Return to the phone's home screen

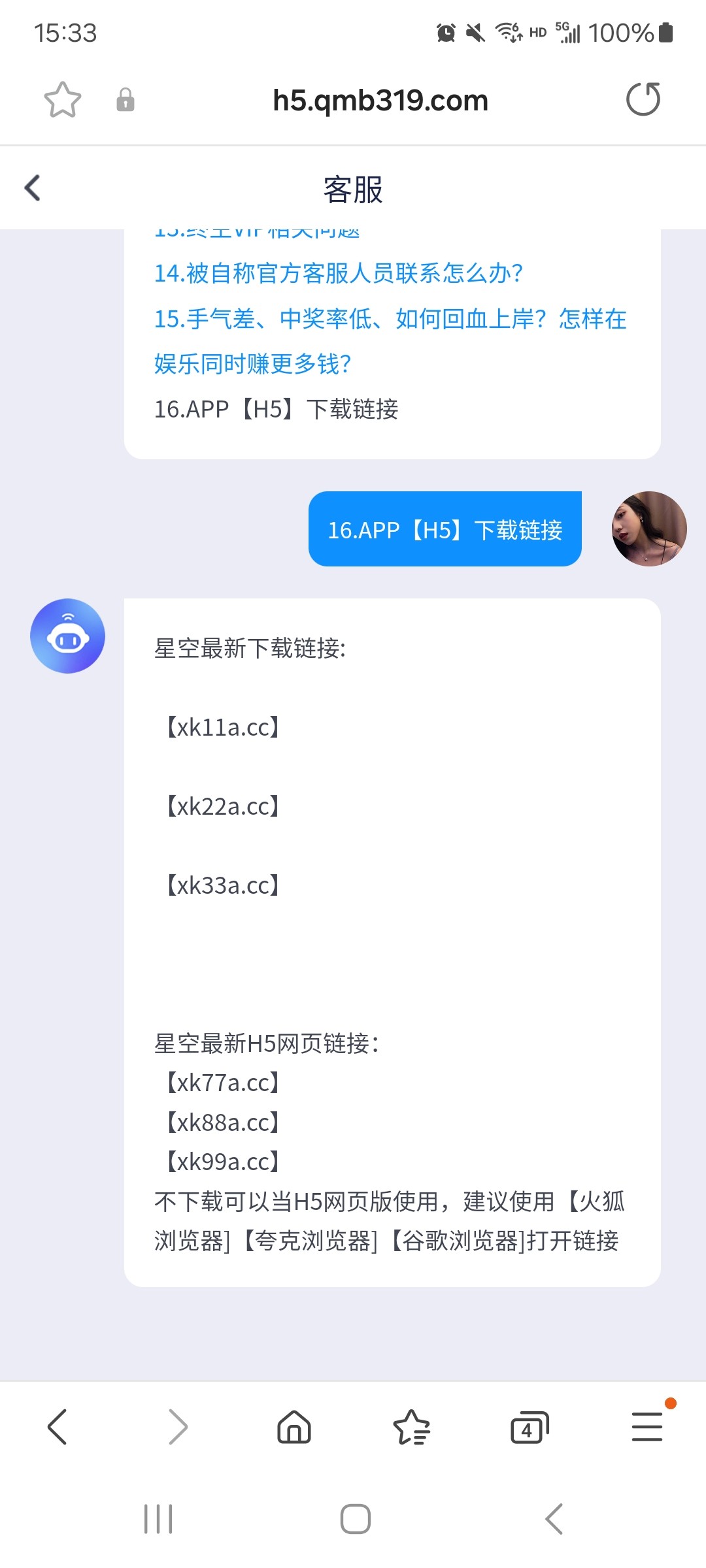pyautogui.click(x=356, y=1519)
